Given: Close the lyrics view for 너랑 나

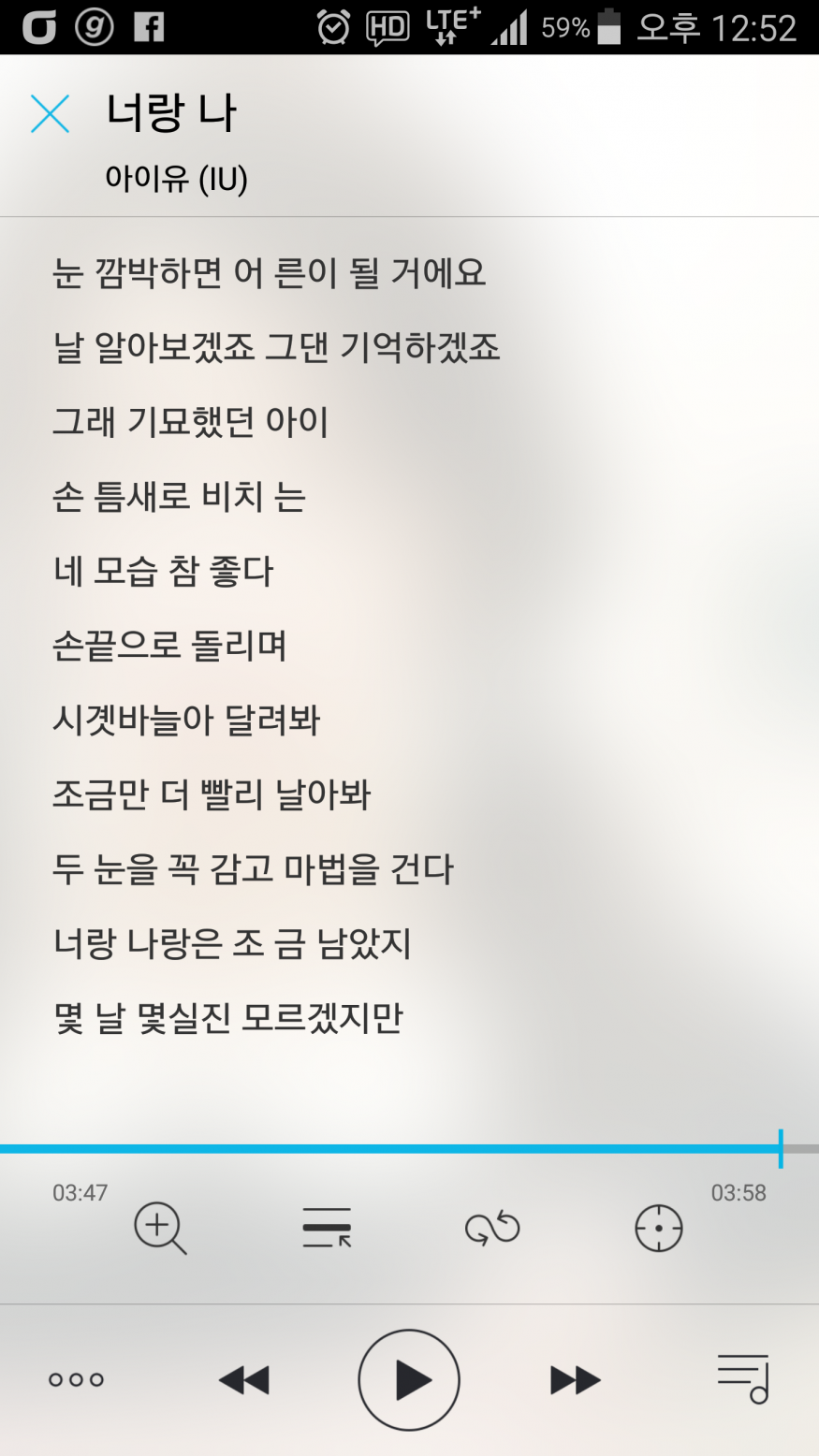Looking at the screenshot, I should click(x=50, y=114).
